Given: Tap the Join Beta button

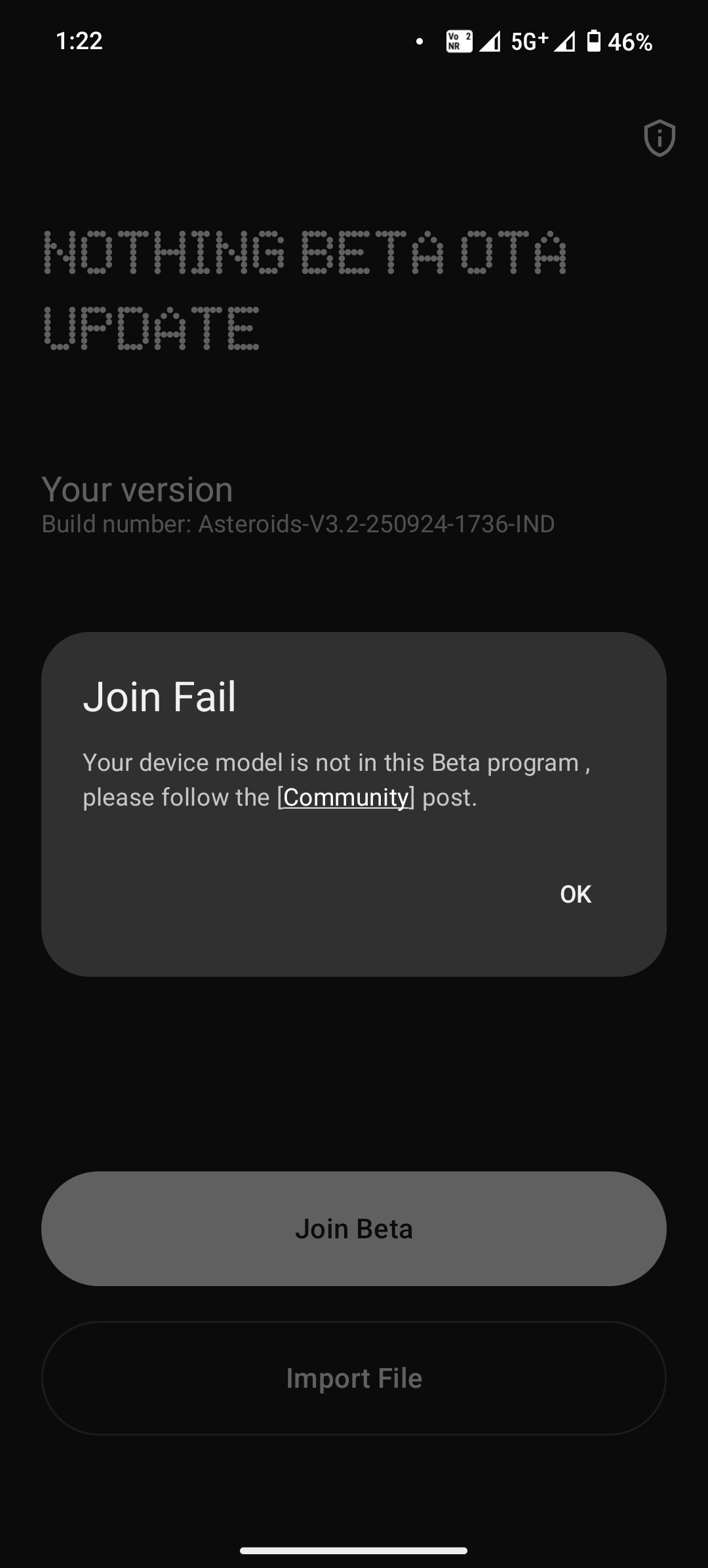Looking at the screenshot, I should click(x=354, y=1228).
